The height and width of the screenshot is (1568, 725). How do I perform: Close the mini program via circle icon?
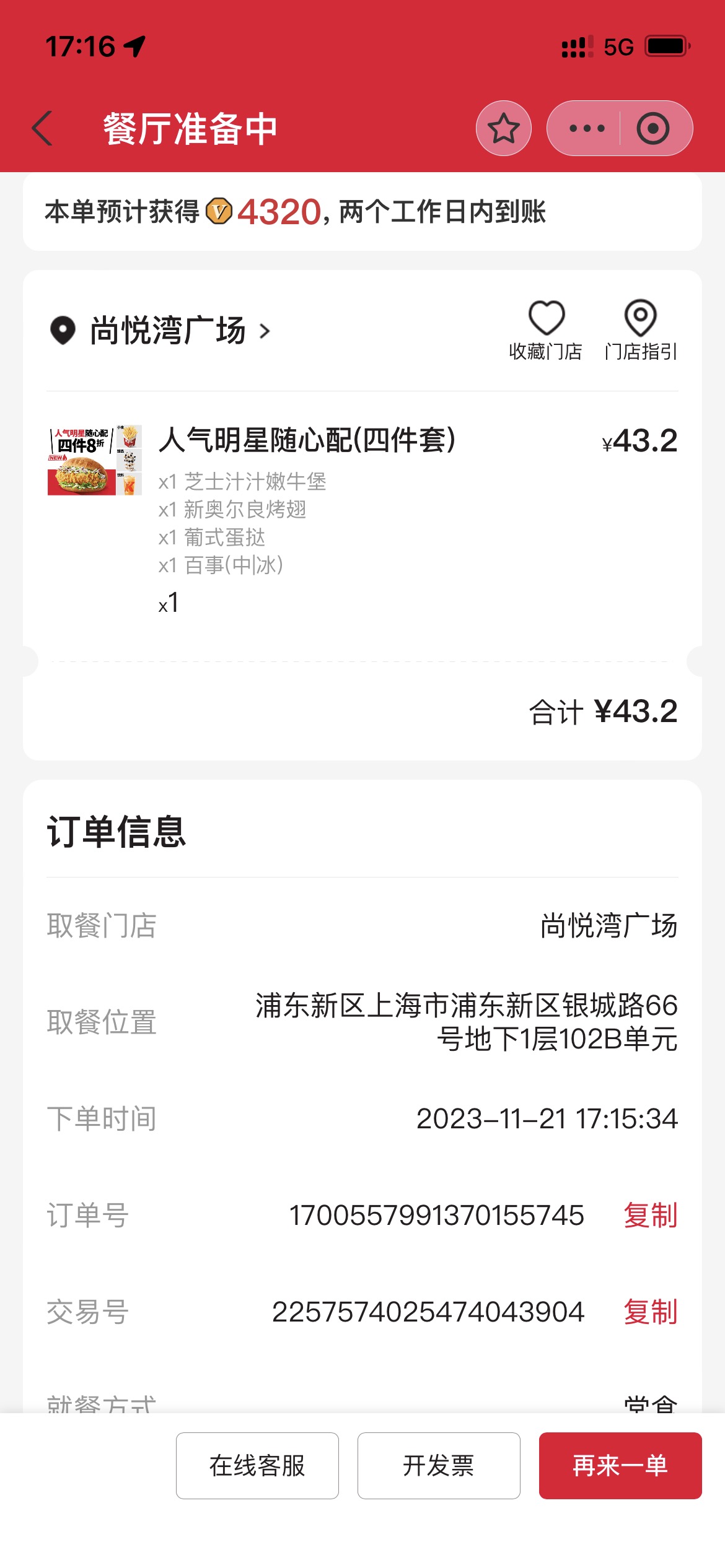click(653, 128)
